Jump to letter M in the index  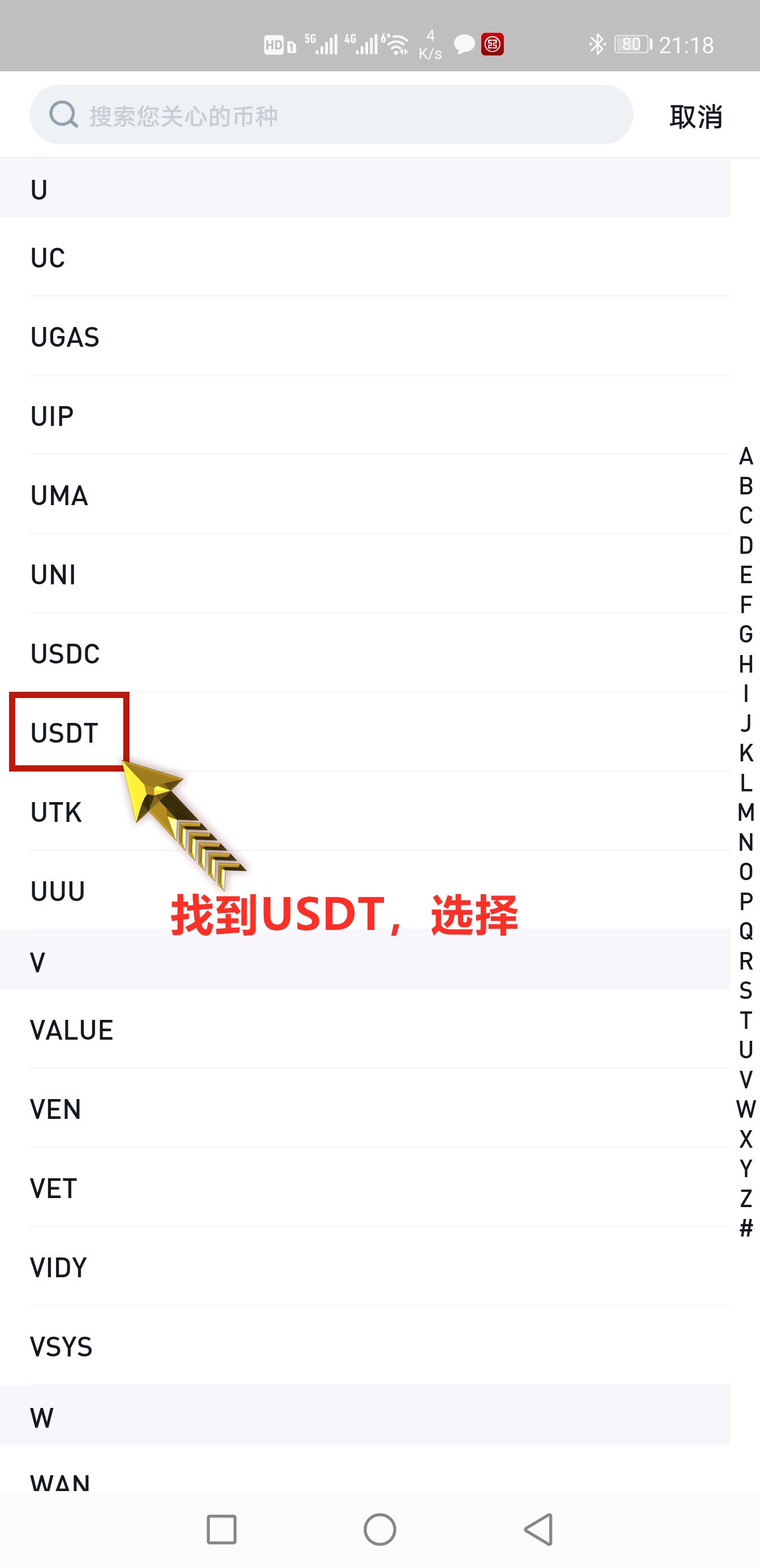click(x=746, y=812)
